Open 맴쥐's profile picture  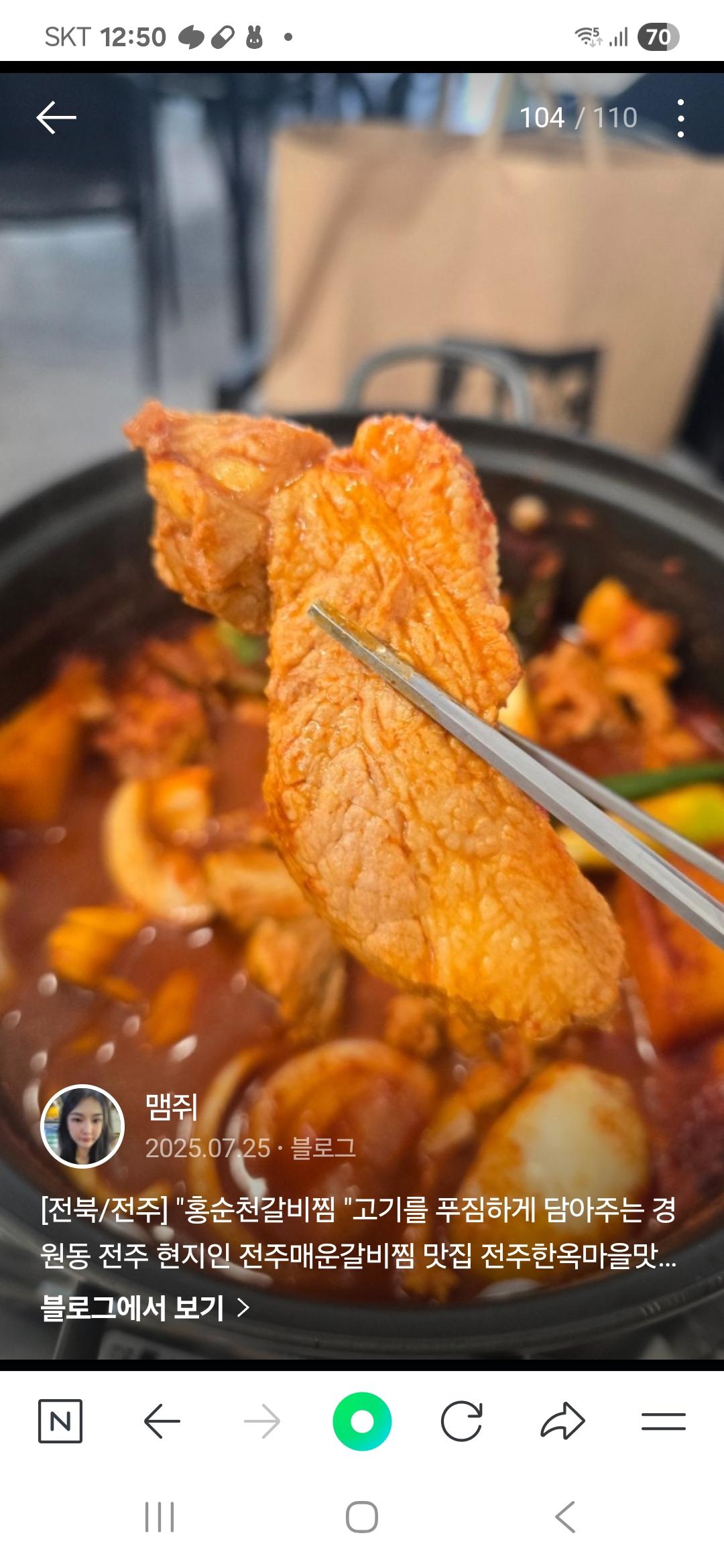pos(82,1126)
